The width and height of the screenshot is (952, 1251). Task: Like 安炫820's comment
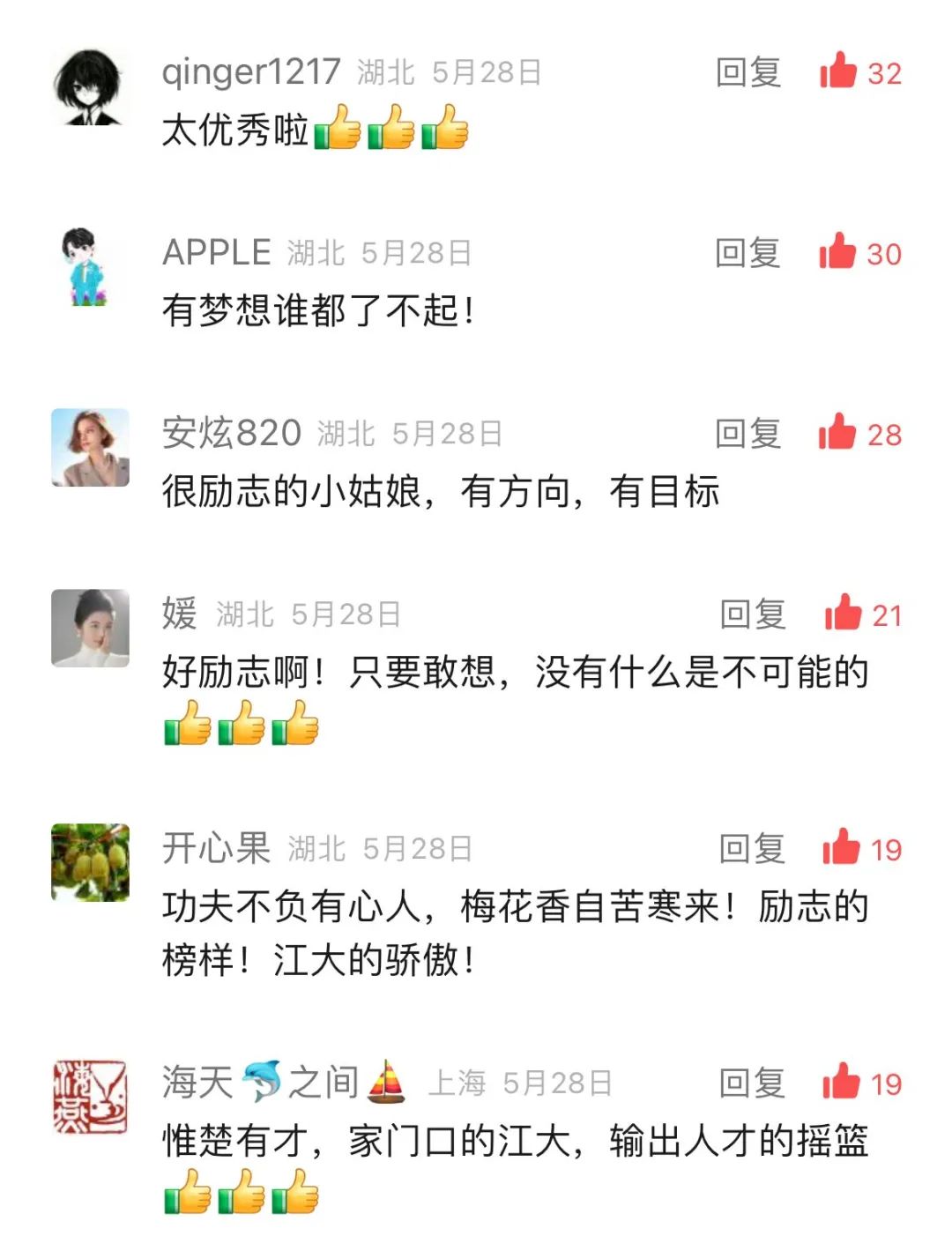pos(838,433)
